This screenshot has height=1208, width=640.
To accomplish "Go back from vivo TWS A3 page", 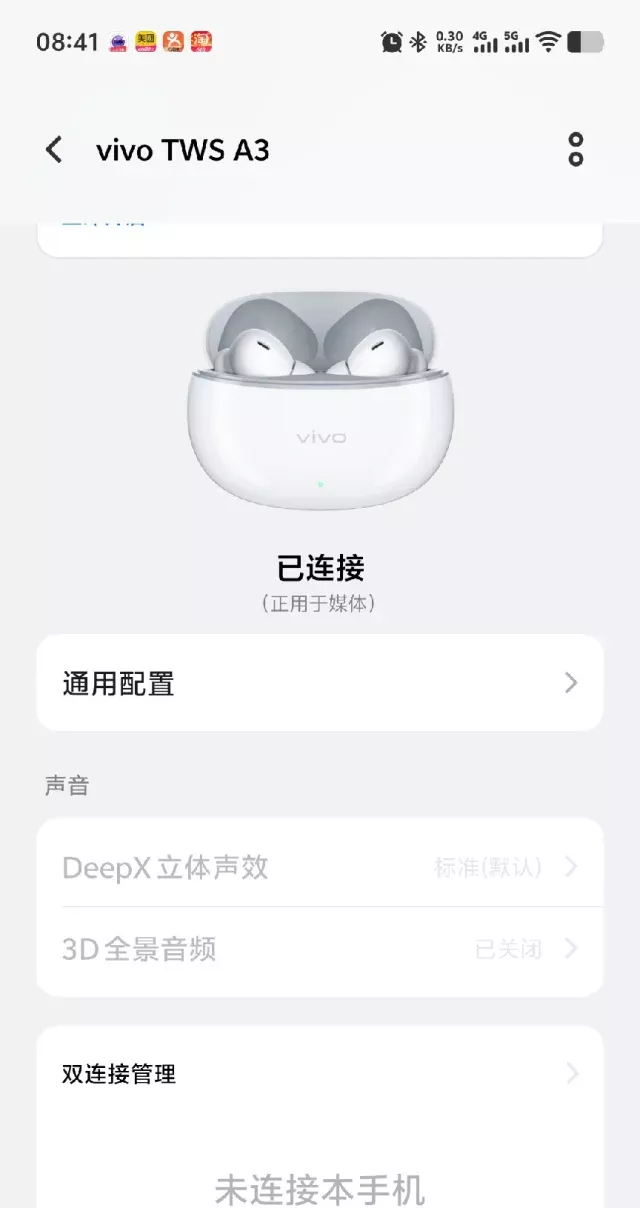I will tap(54, 150).
